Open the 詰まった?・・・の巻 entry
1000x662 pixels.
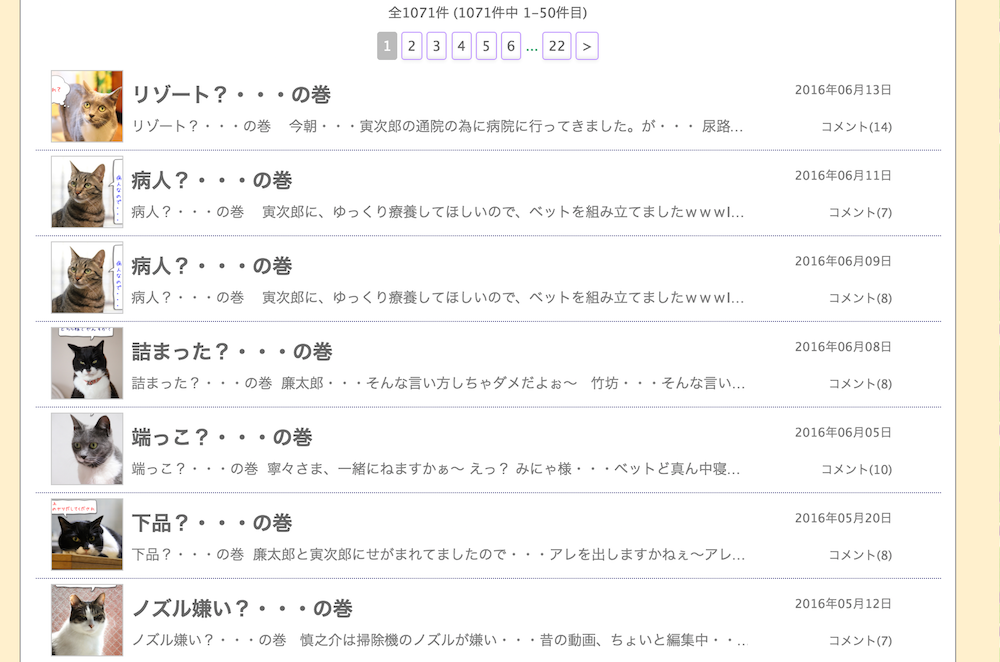click(x=232, y=351)
